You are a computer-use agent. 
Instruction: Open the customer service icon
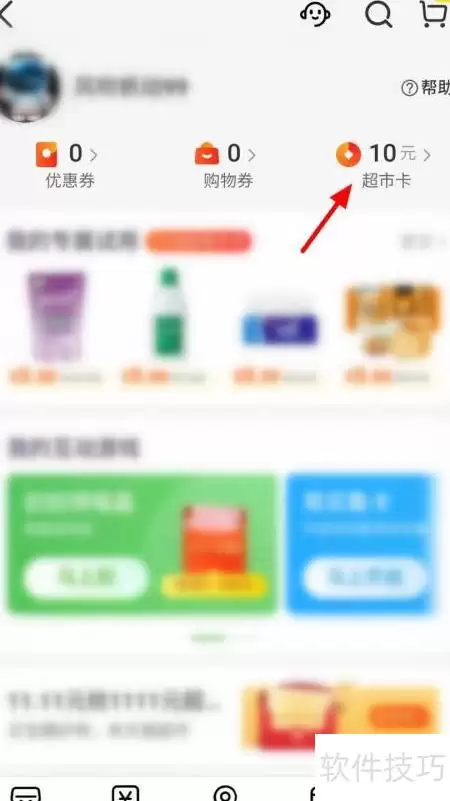click(x=315, y=14)
